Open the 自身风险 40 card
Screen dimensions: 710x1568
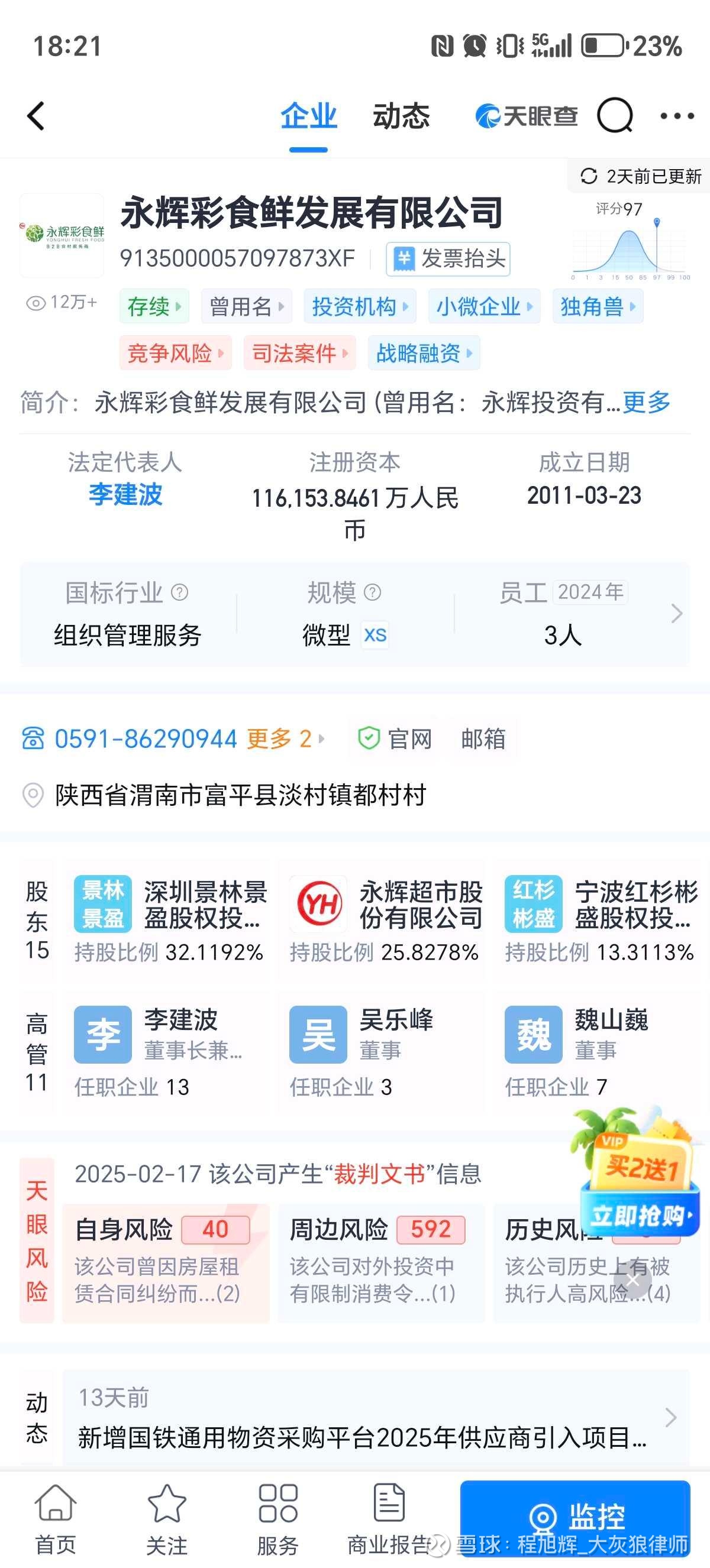click(166, 1262)
